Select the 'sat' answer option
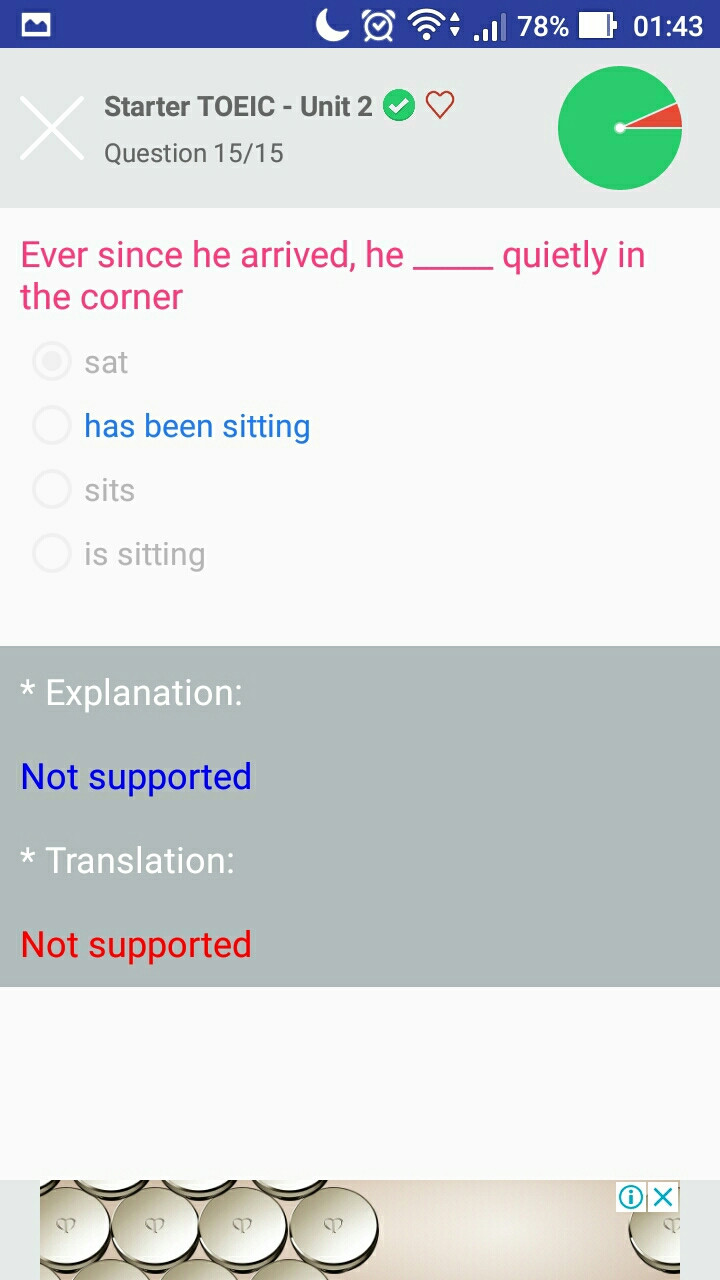720x1280 pixels. (x=82, y=362)
